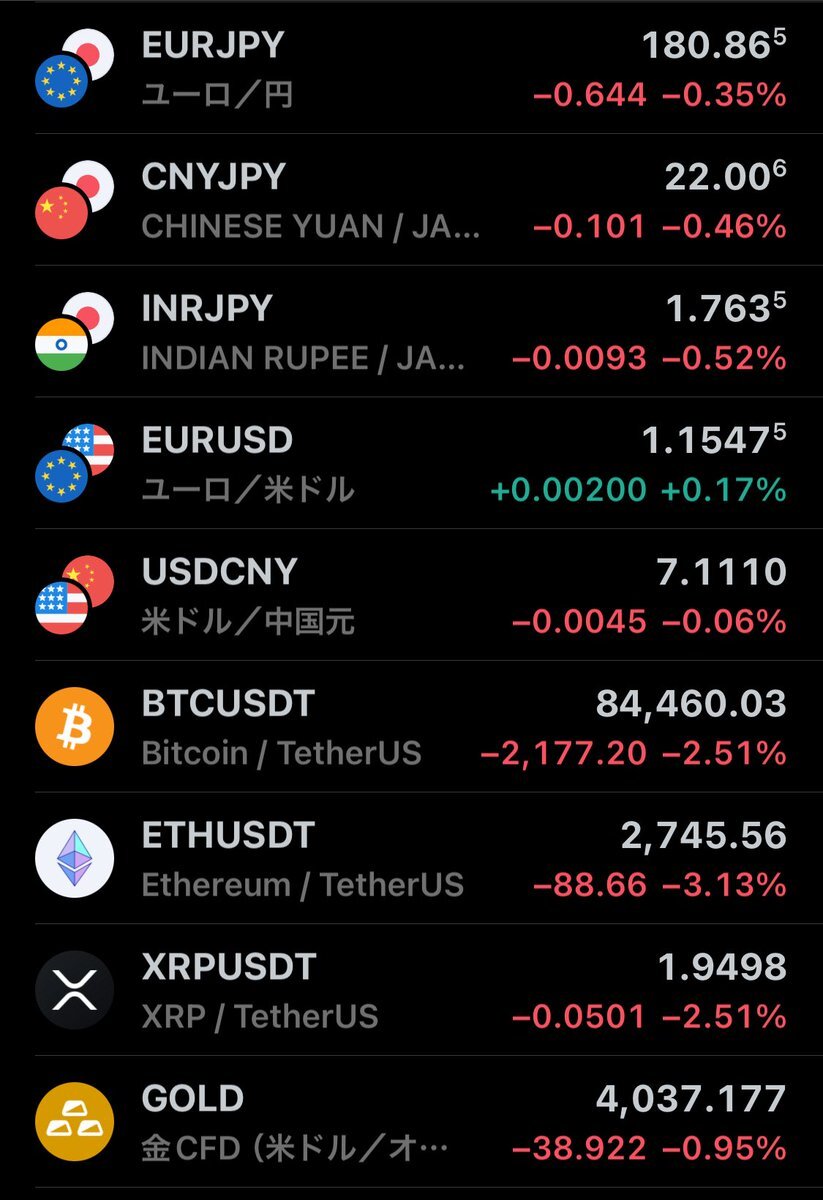Show details for ETHUSDT Ethereum
823x1200 pixels.
click(411, 859)
